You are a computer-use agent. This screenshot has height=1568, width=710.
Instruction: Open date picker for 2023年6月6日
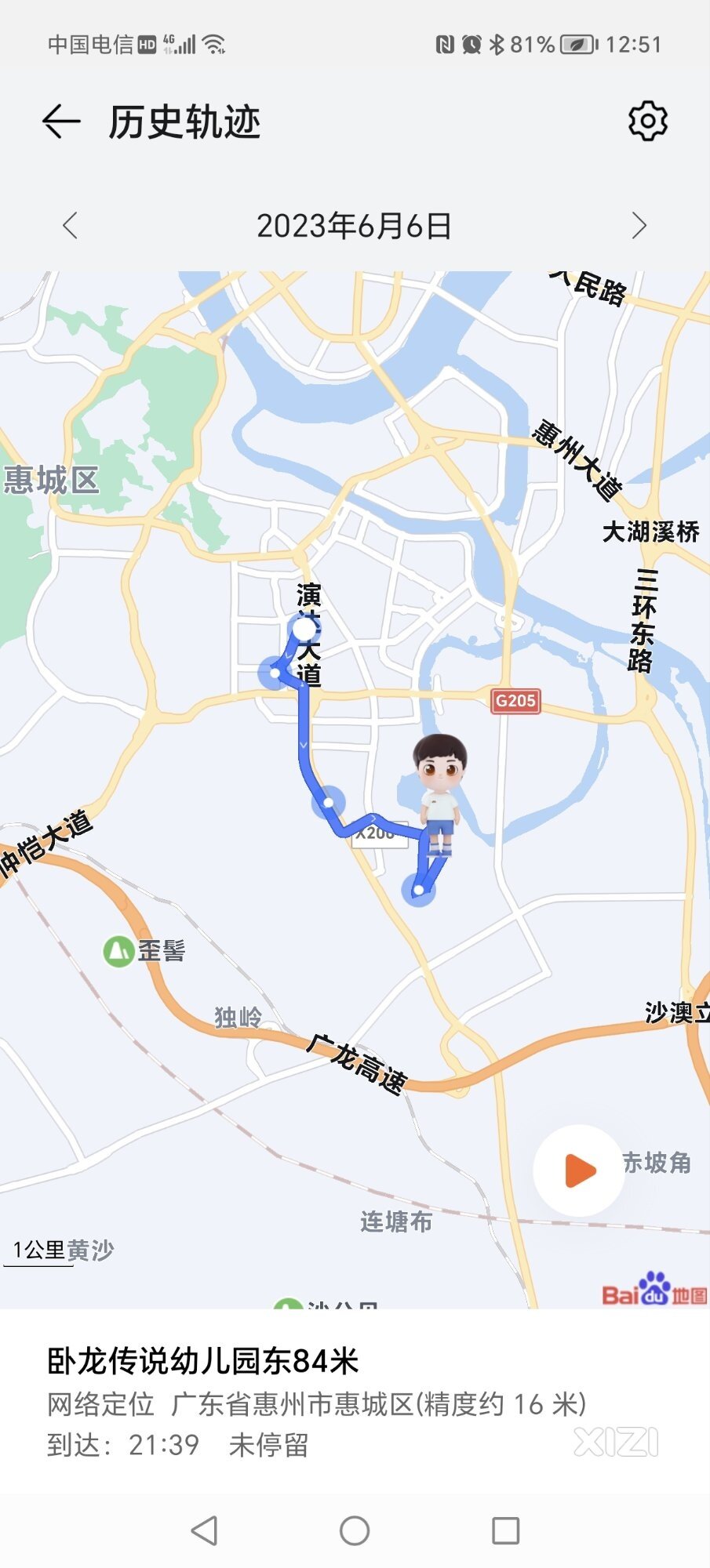tap(355, 226)
